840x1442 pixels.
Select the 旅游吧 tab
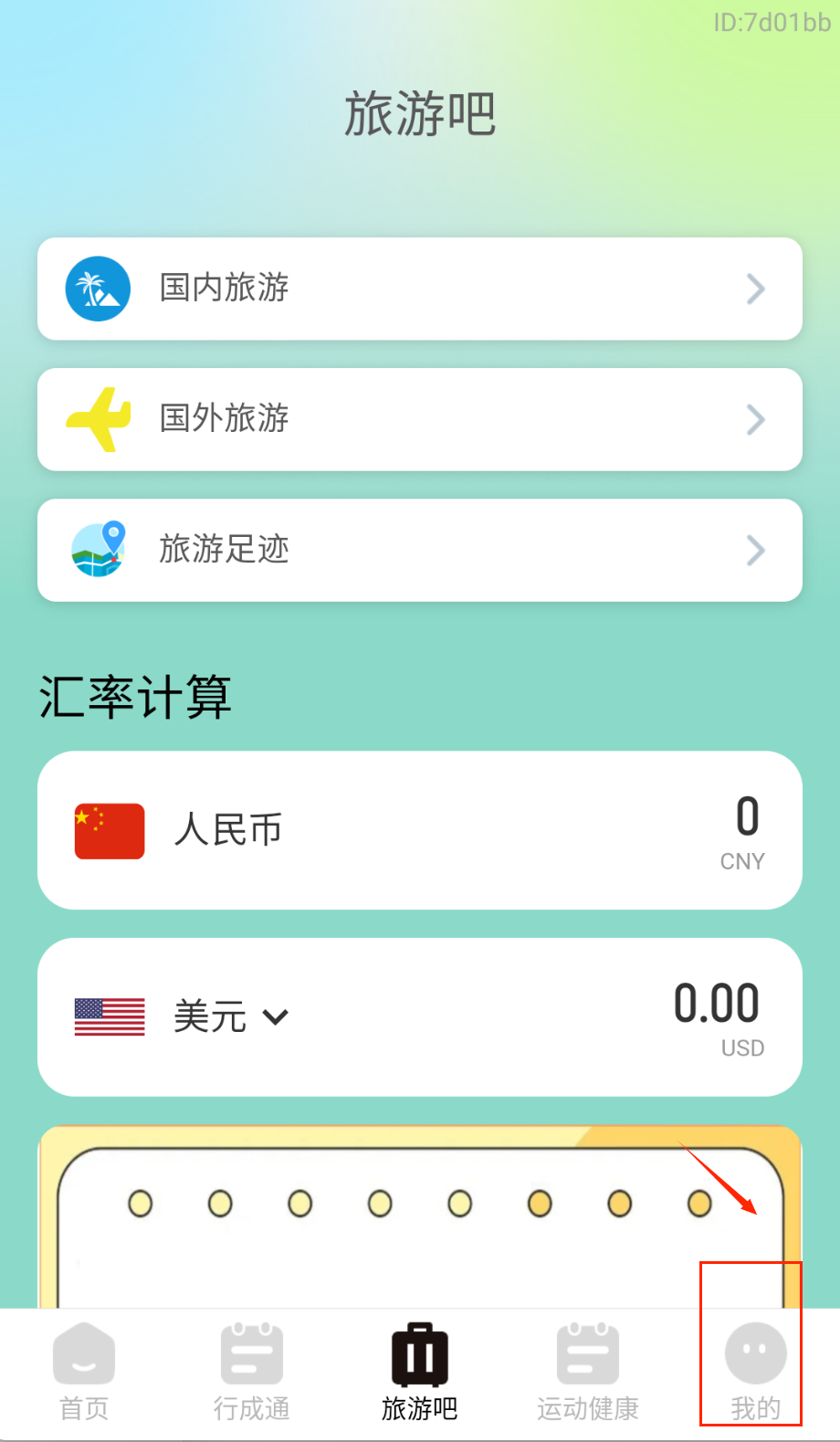pos(420,1371)
